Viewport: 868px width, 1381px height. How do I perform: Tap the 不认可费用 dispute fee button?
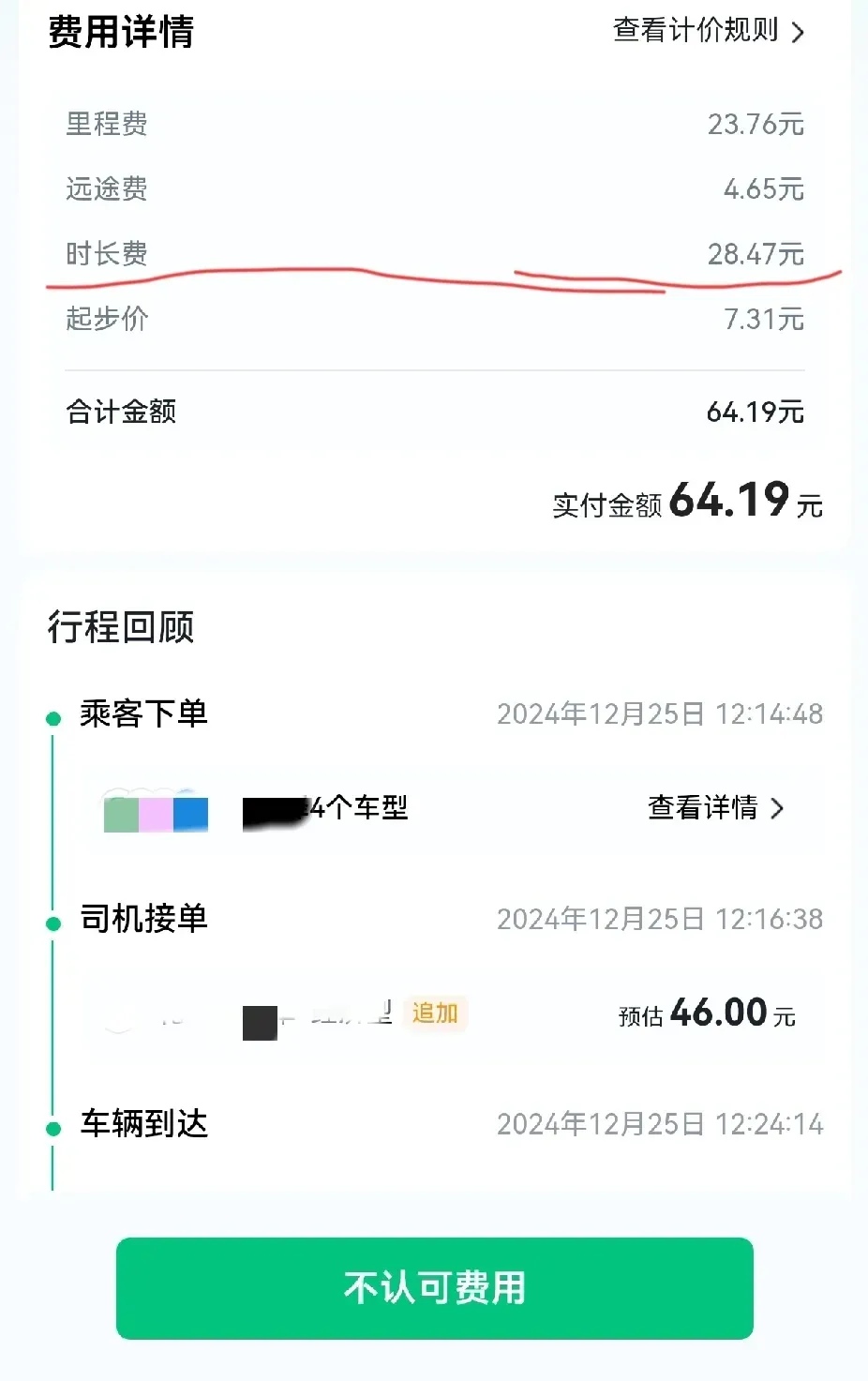click(434, 1289)
